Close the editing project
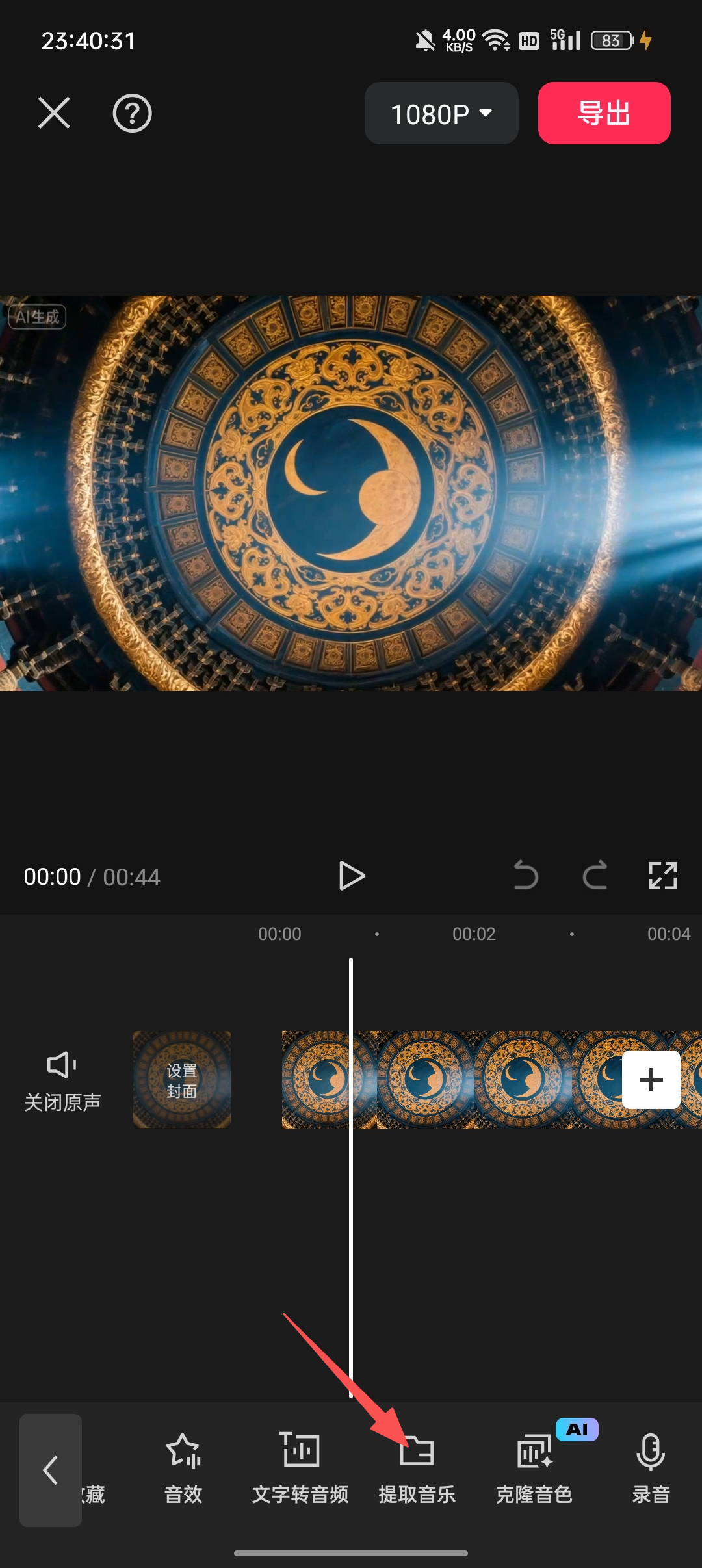Screen dimensions: 702x1568 coord(54,113)
